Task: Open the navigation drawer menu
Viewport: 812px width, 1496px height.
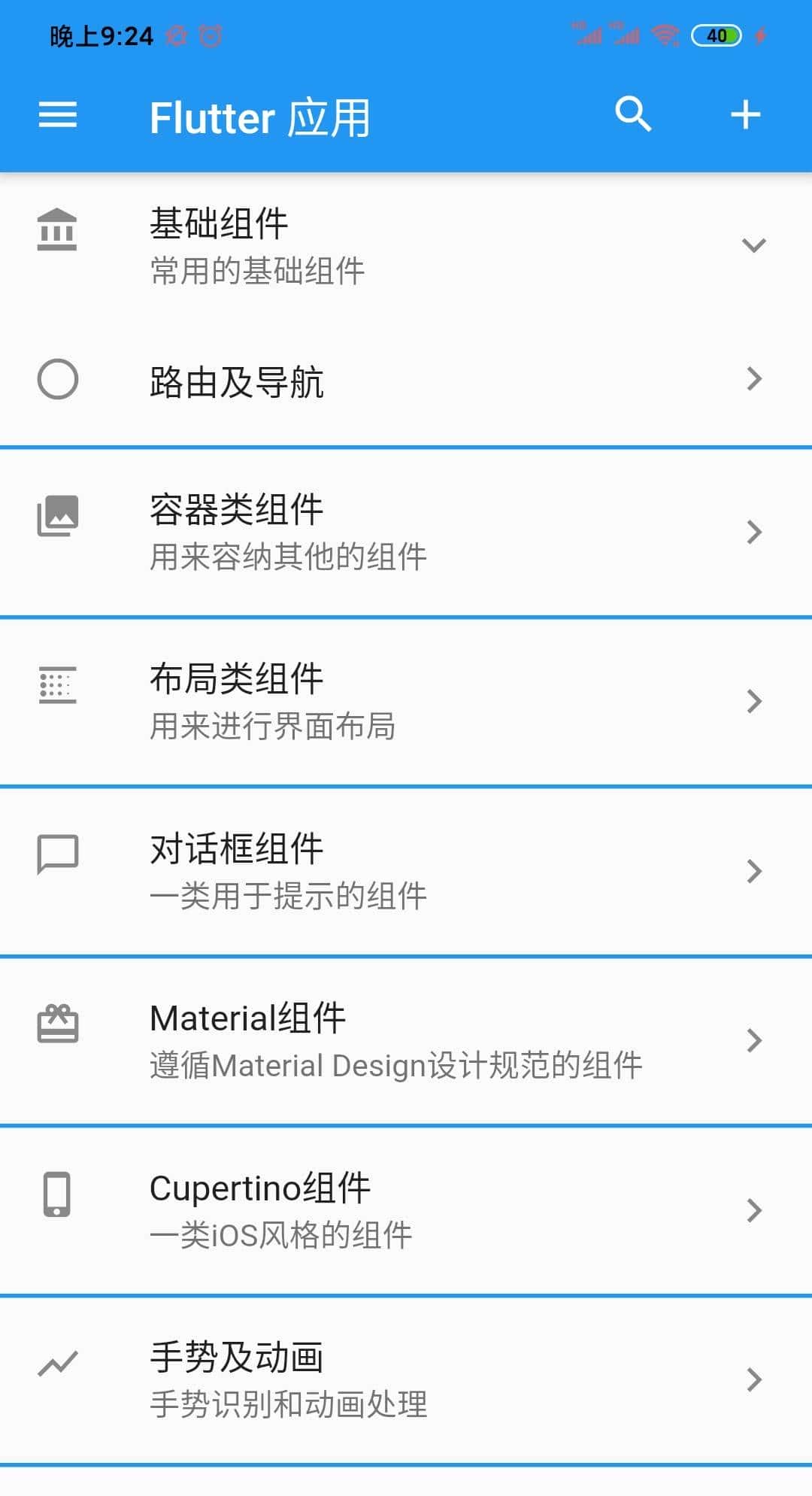Action: [57, 114]
